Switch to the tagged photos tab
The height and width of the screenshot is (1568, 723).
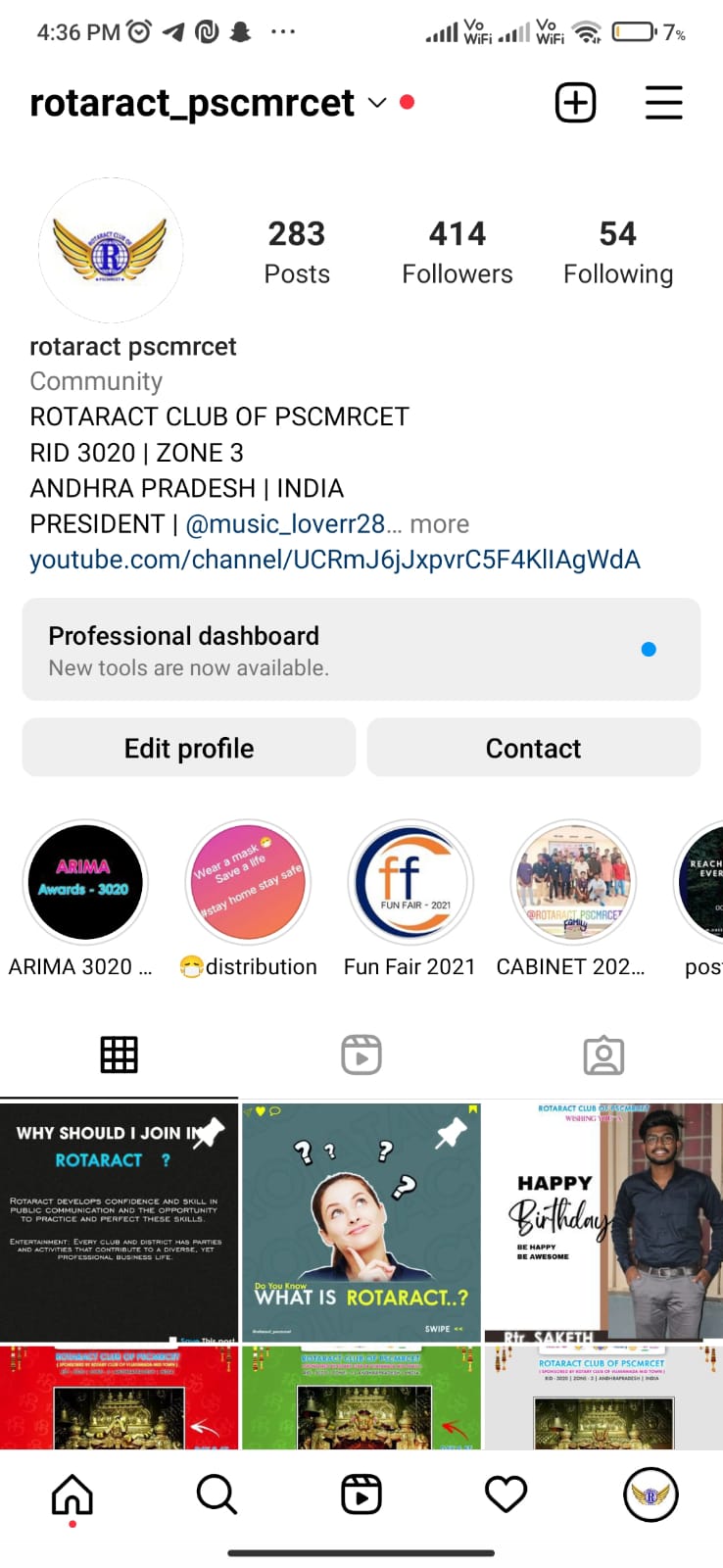click(x=602, y=1054)
